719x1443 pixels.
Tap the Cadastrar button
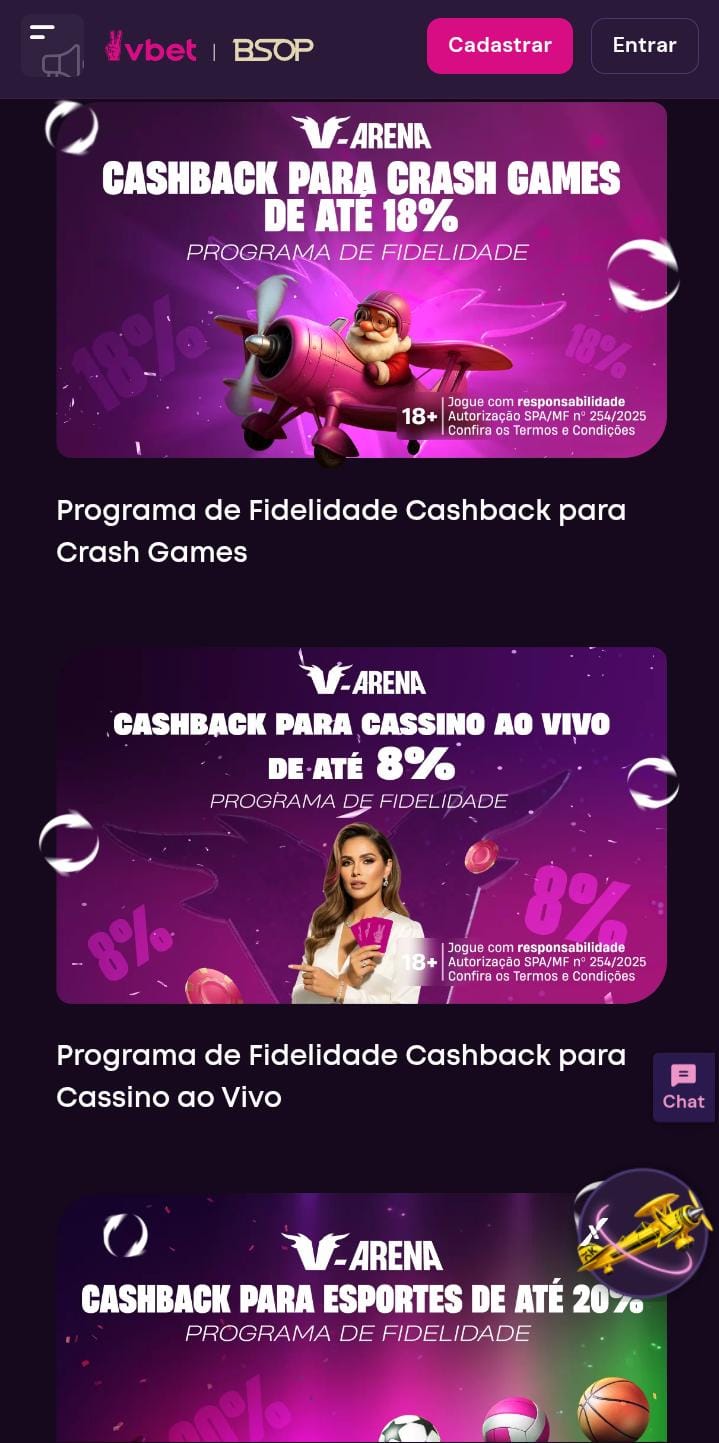click(499, 46)
